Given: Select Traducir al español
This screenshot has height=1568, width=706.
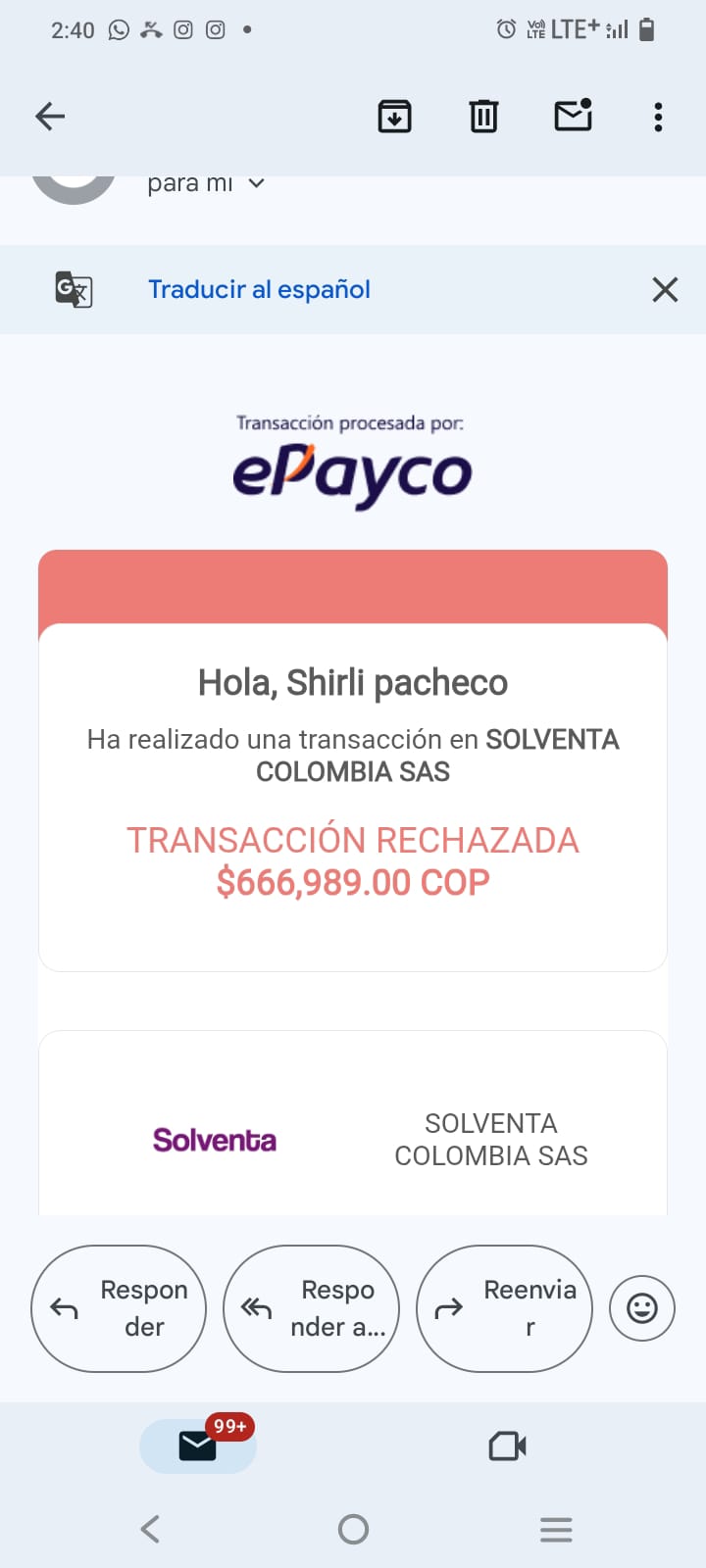Looking at the screenshot, I should point(259,289).
